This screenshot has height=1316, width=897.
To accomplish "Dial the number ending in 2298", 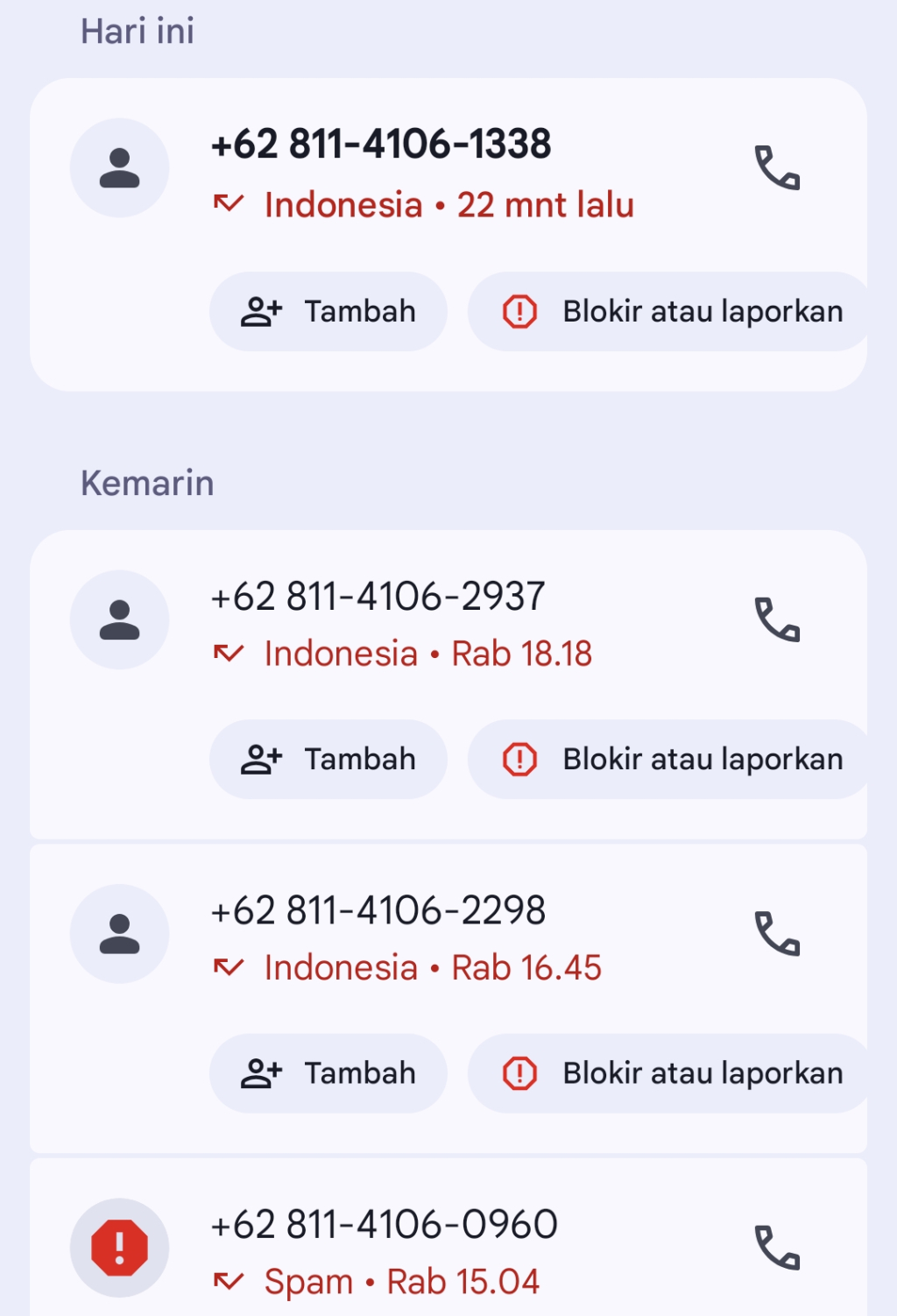I will point(777,933).
